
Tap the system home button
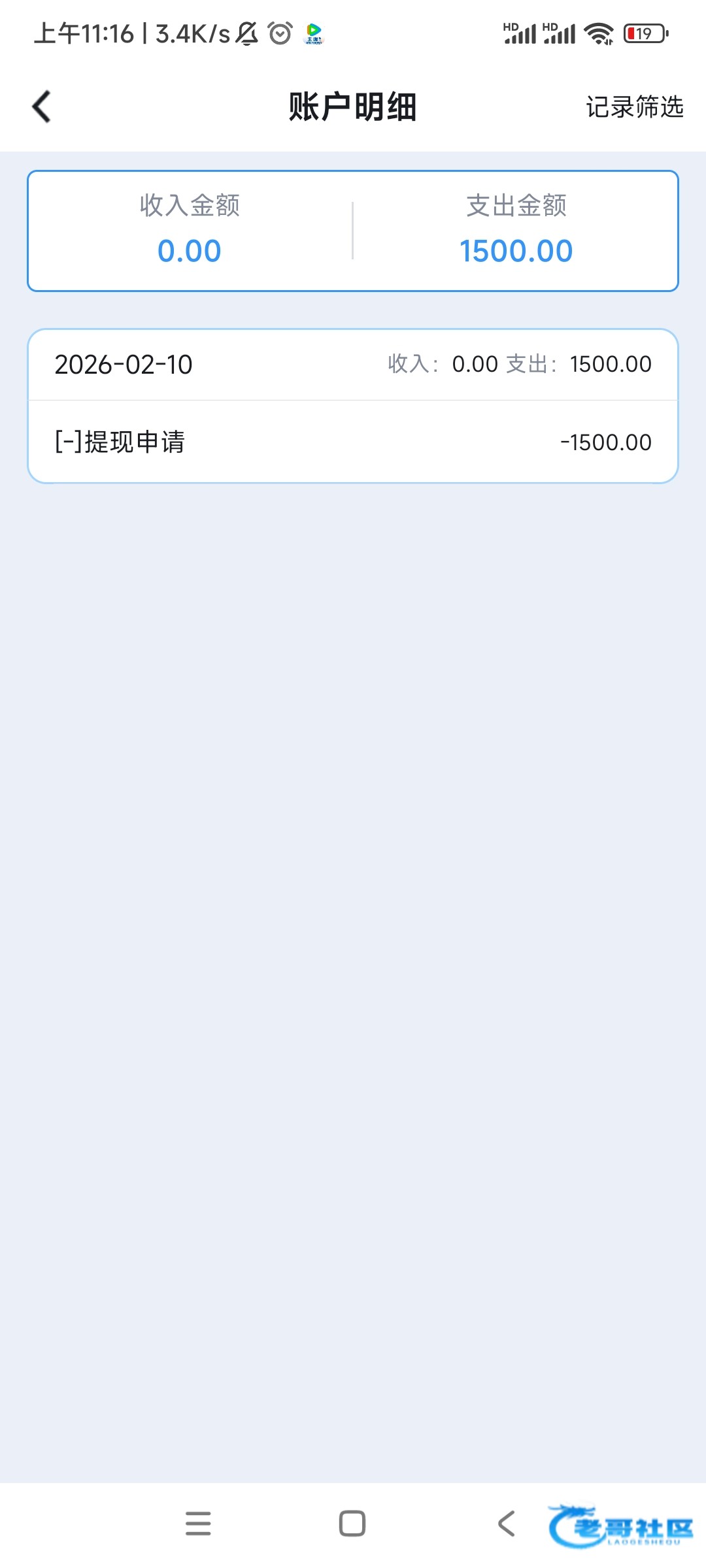[x=352, y=1524]
